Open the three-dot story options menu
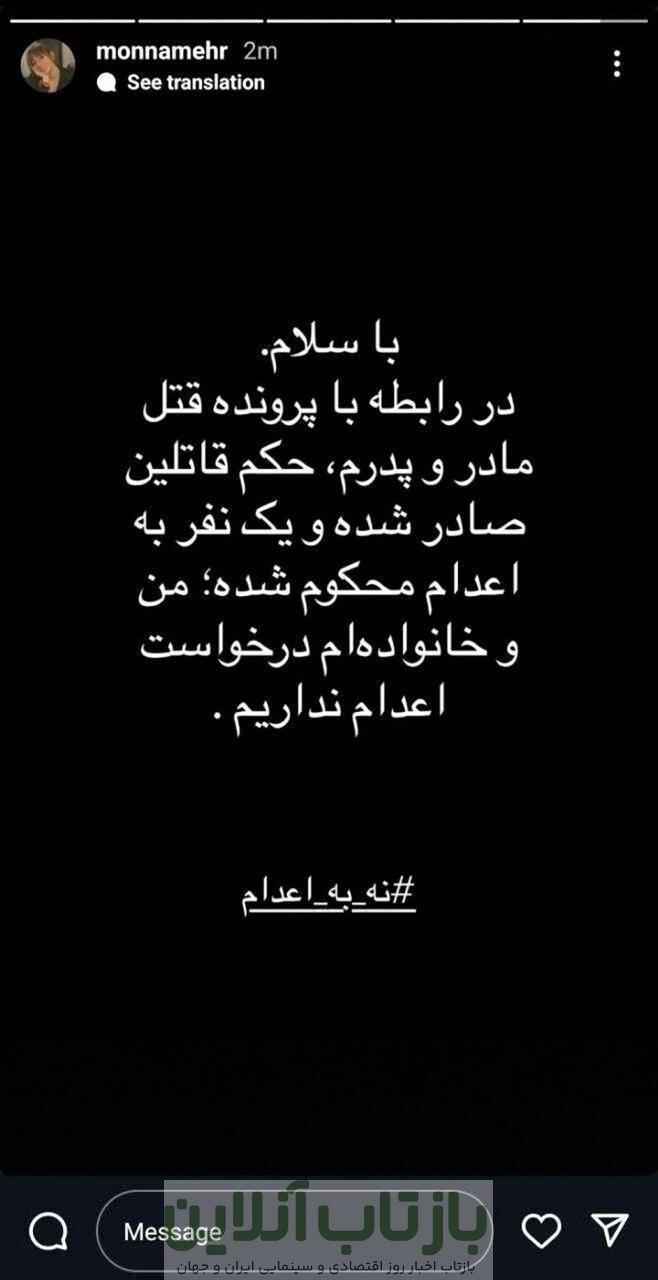This screenshot has height=1280, width=658. pyautogui.click(x=617, y=64)
